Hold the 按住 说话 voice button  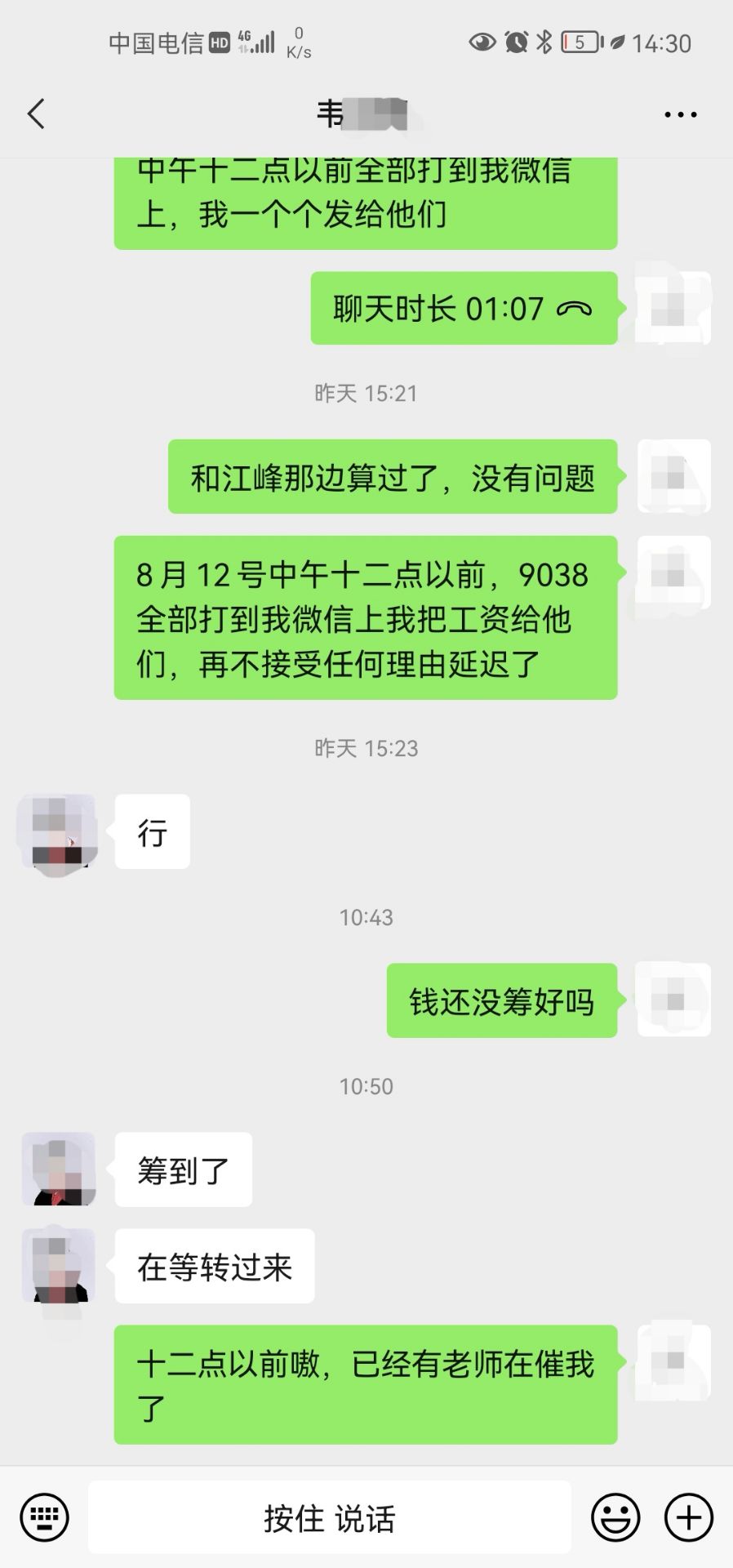(x=330, y=1517)
